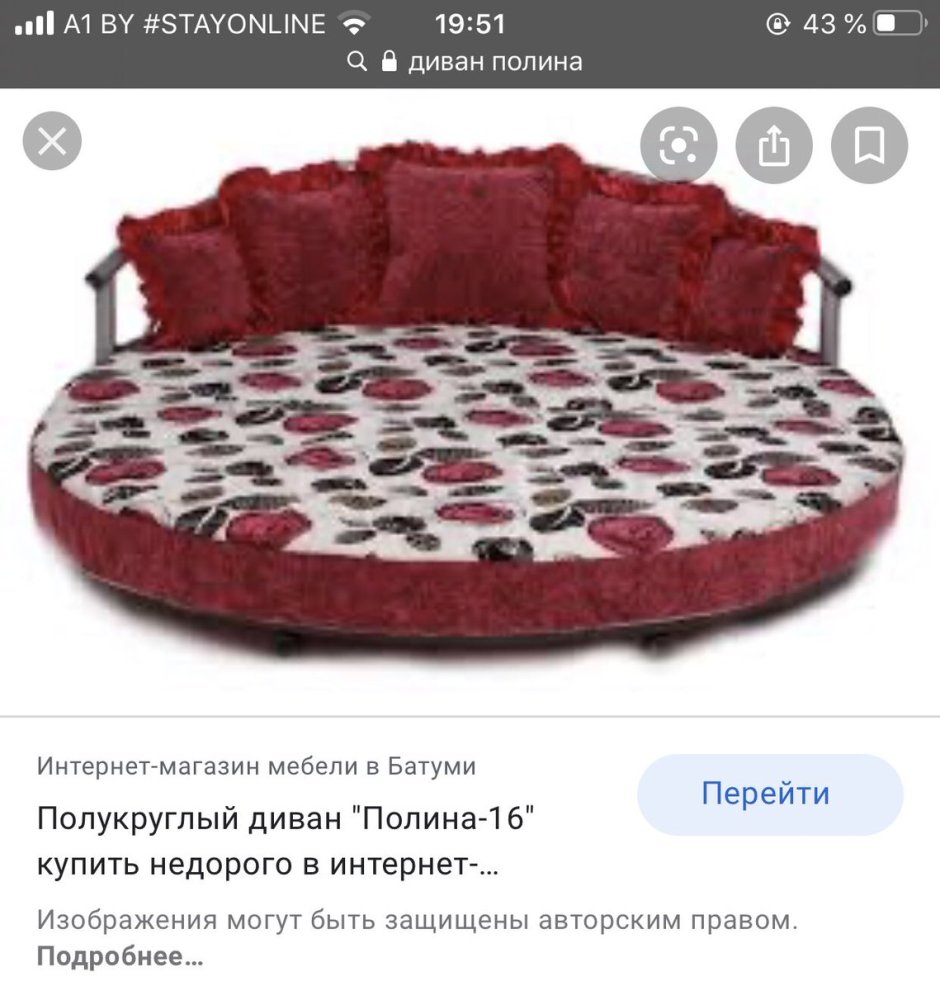Open Google Lens on the sofa image
Image resolution: width=940 pixels, height=991 pixels.
678,145
